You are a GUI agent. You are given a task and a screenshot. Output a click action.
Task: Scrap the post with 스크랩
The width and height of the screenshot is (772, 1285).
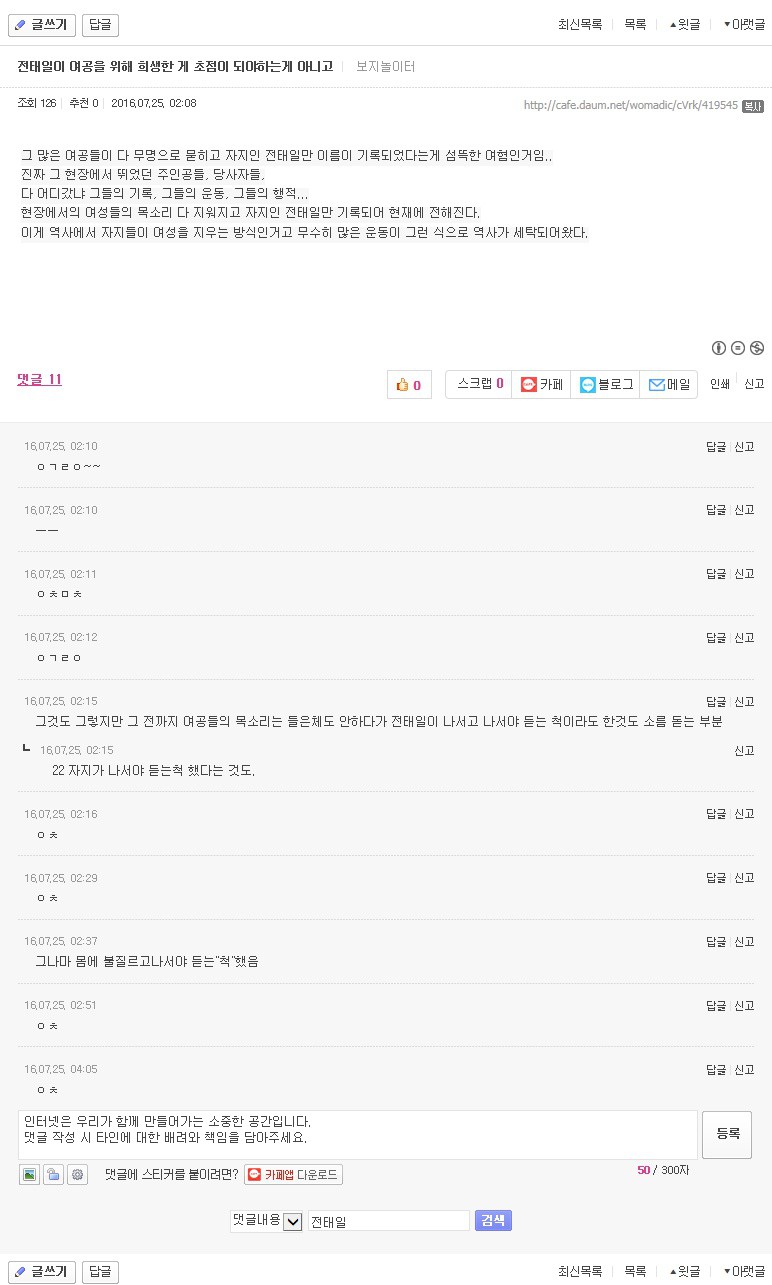(479, 384)
